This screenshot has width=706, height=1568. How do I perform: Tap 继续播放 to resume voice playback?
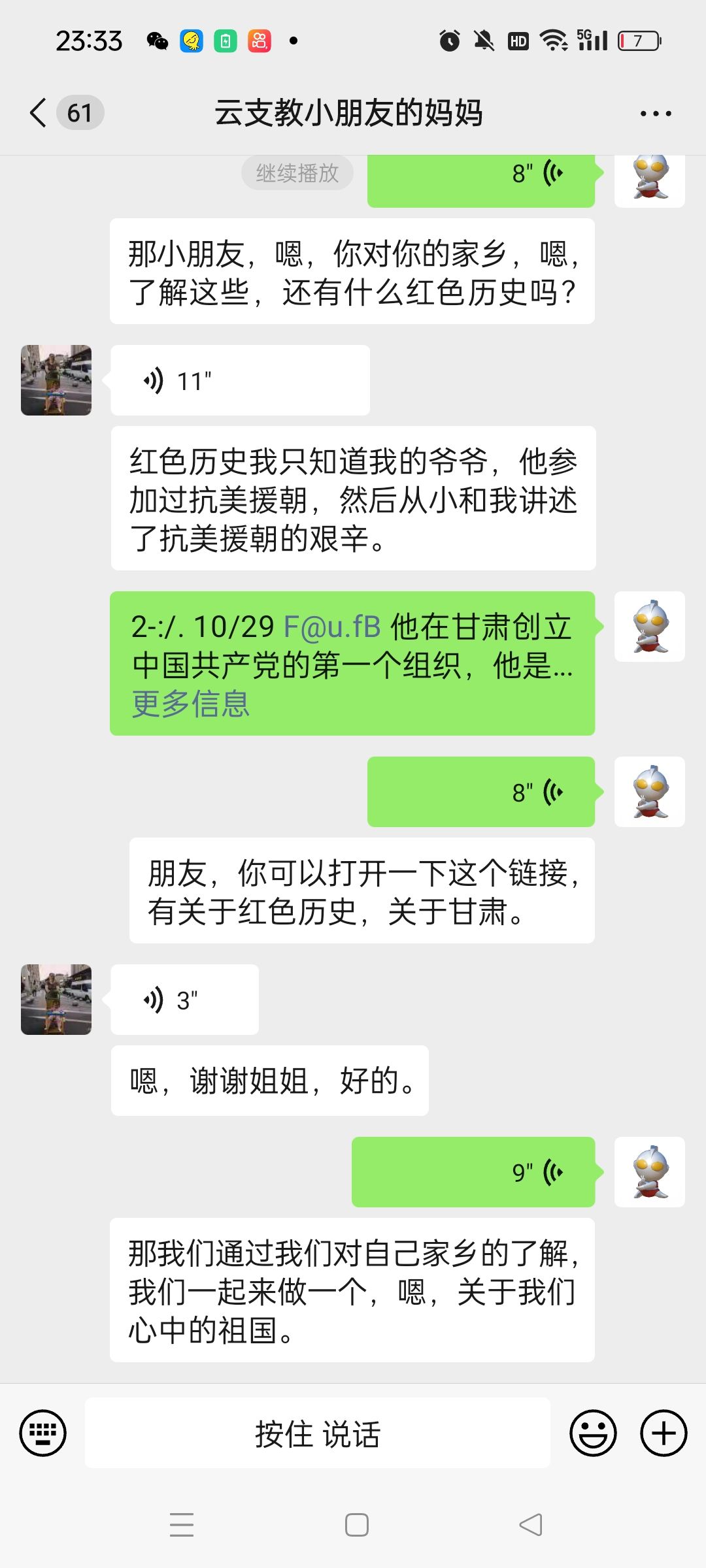click(297, 173)
